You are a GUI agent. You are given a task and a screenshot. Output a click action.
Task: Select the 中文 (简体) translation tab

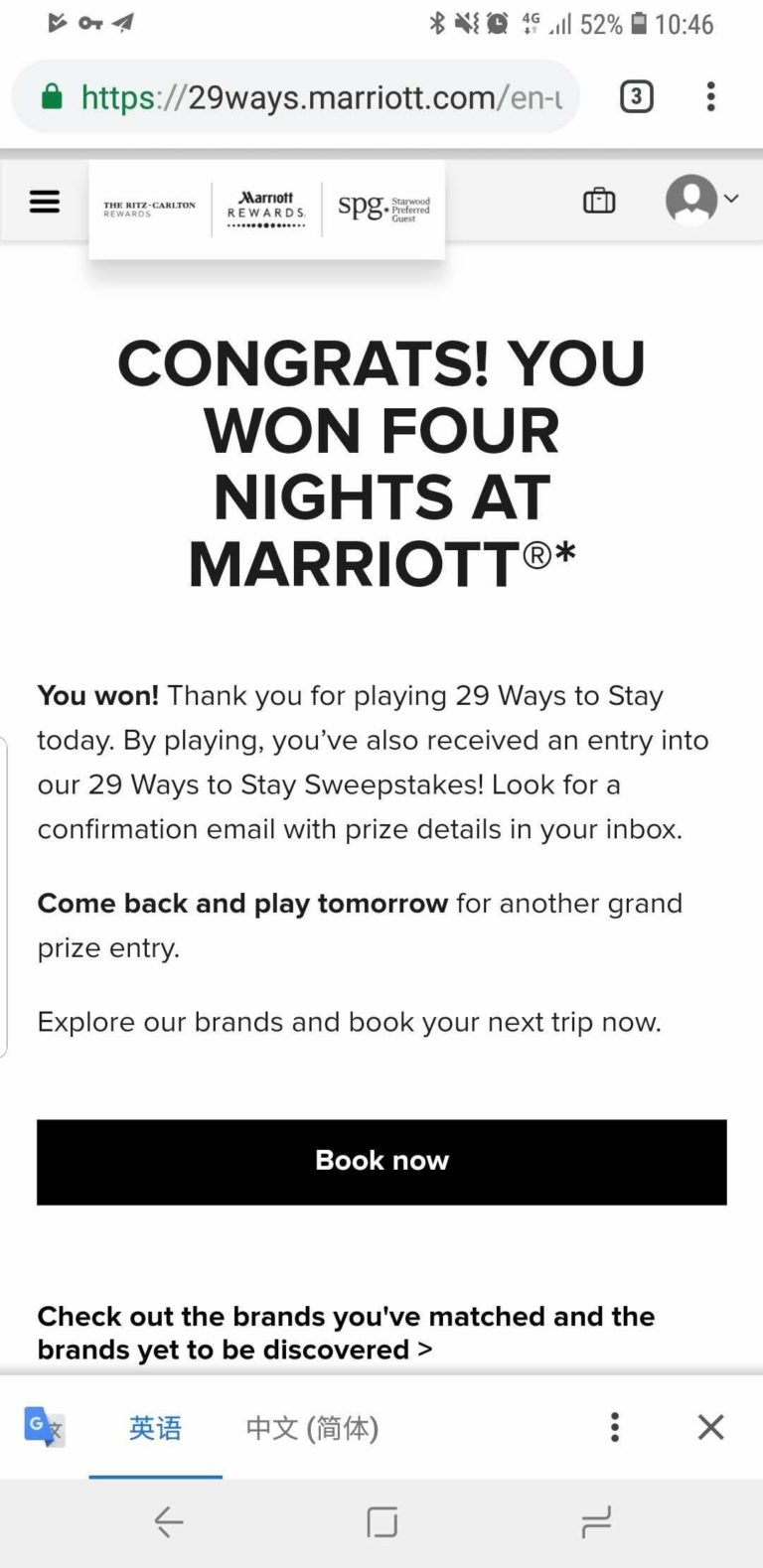click(311, 1428)
